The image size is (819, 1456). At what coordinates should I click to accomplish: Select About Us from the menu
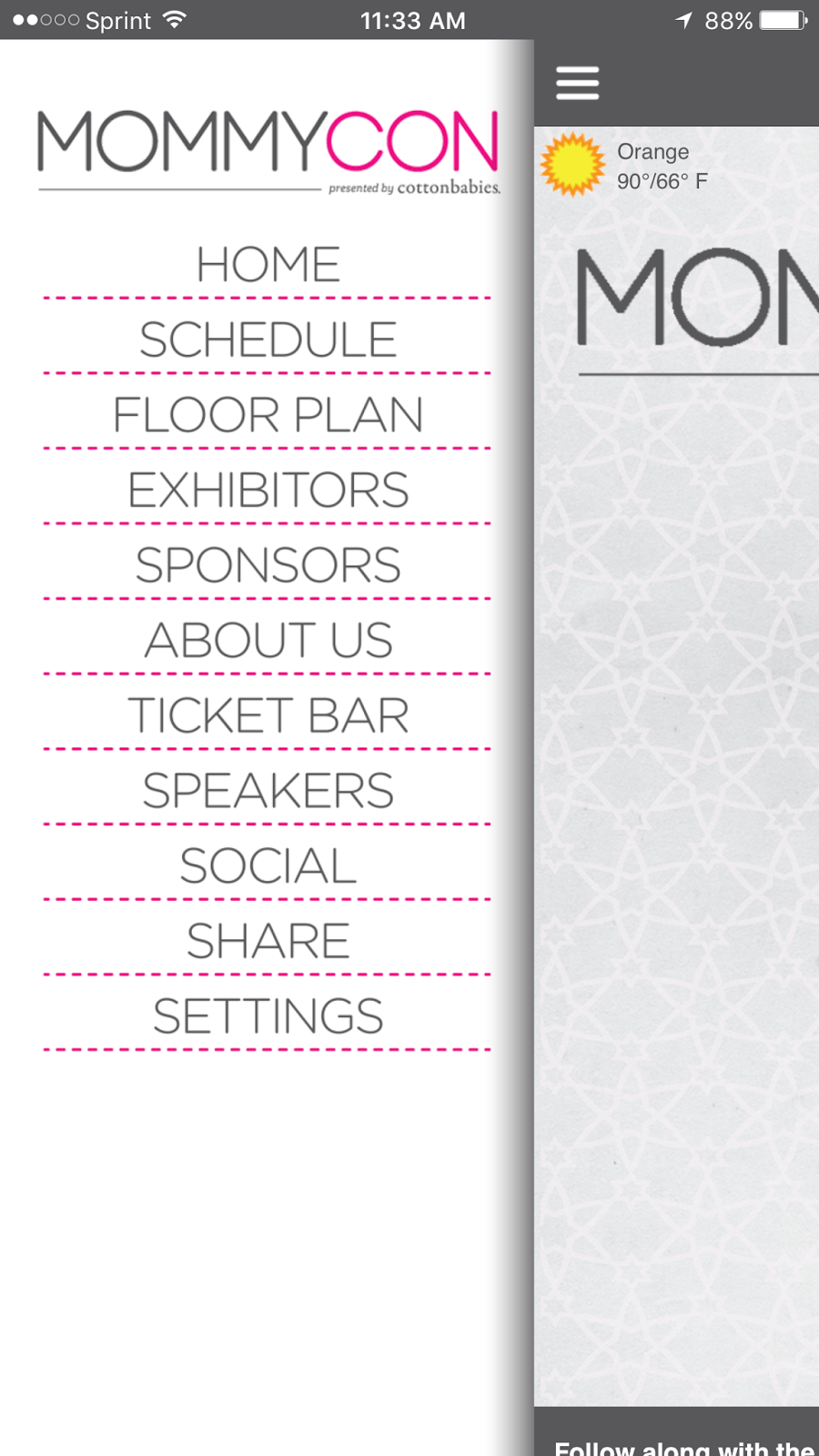click(x=268, y=641)
